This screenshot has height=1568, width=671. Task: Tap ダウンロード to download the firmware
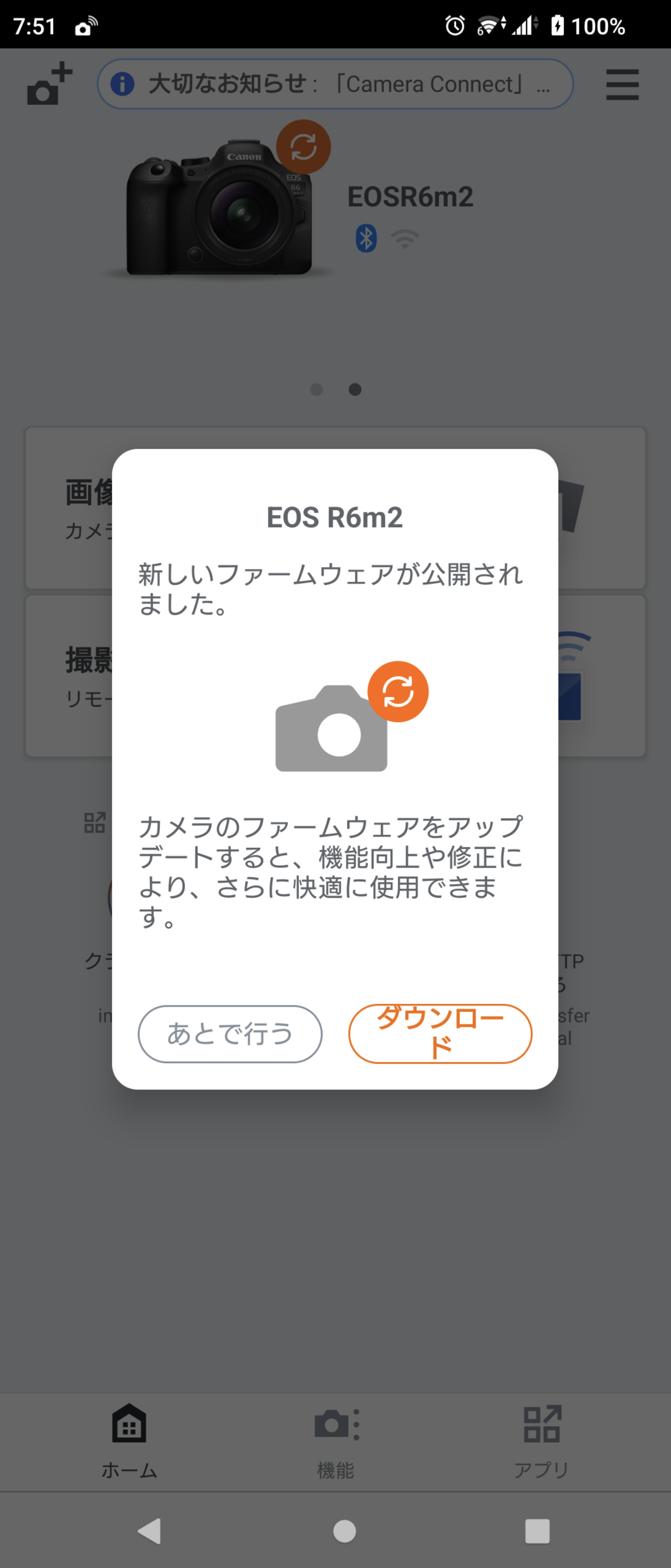(440, 1033)
